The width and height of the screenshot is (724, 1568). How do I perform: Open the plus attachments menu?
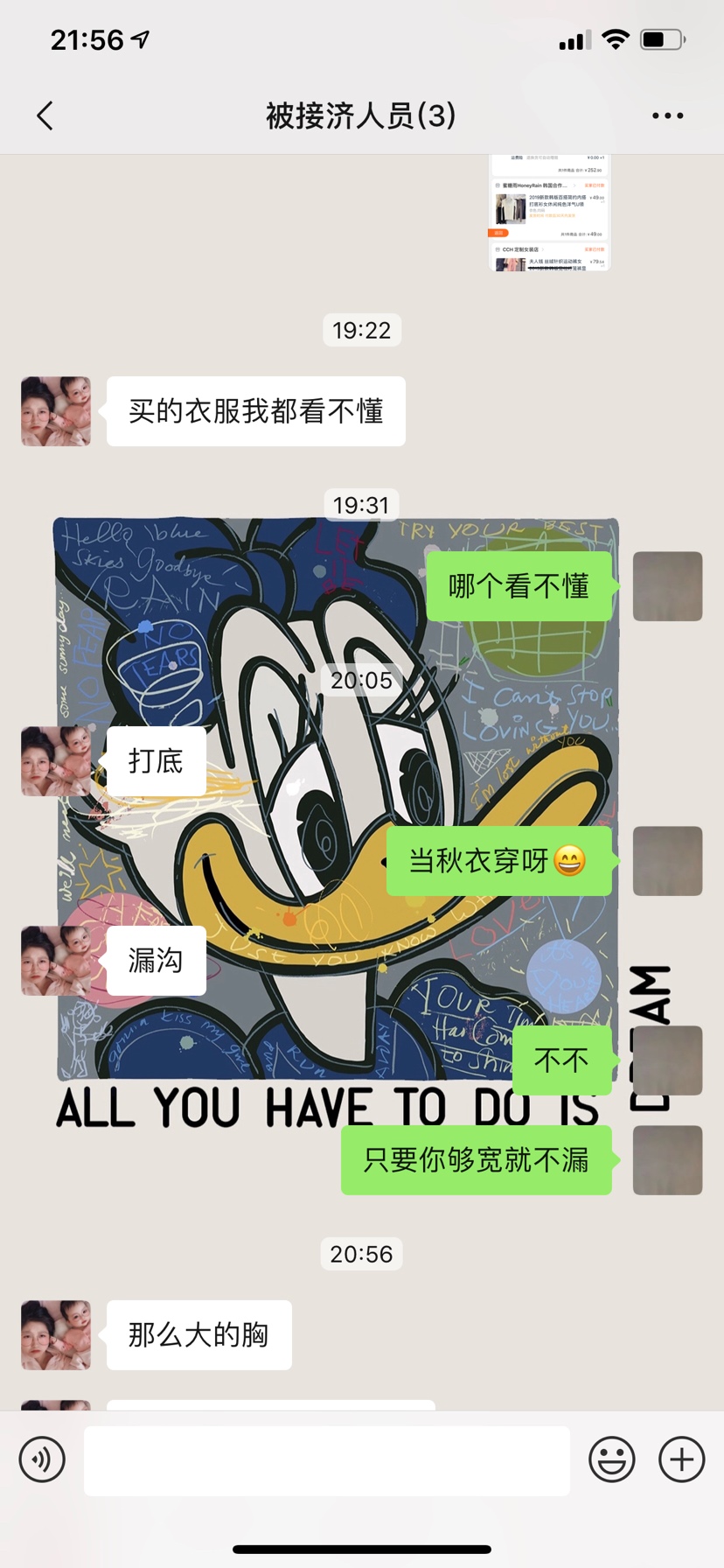pos(681,1459)
